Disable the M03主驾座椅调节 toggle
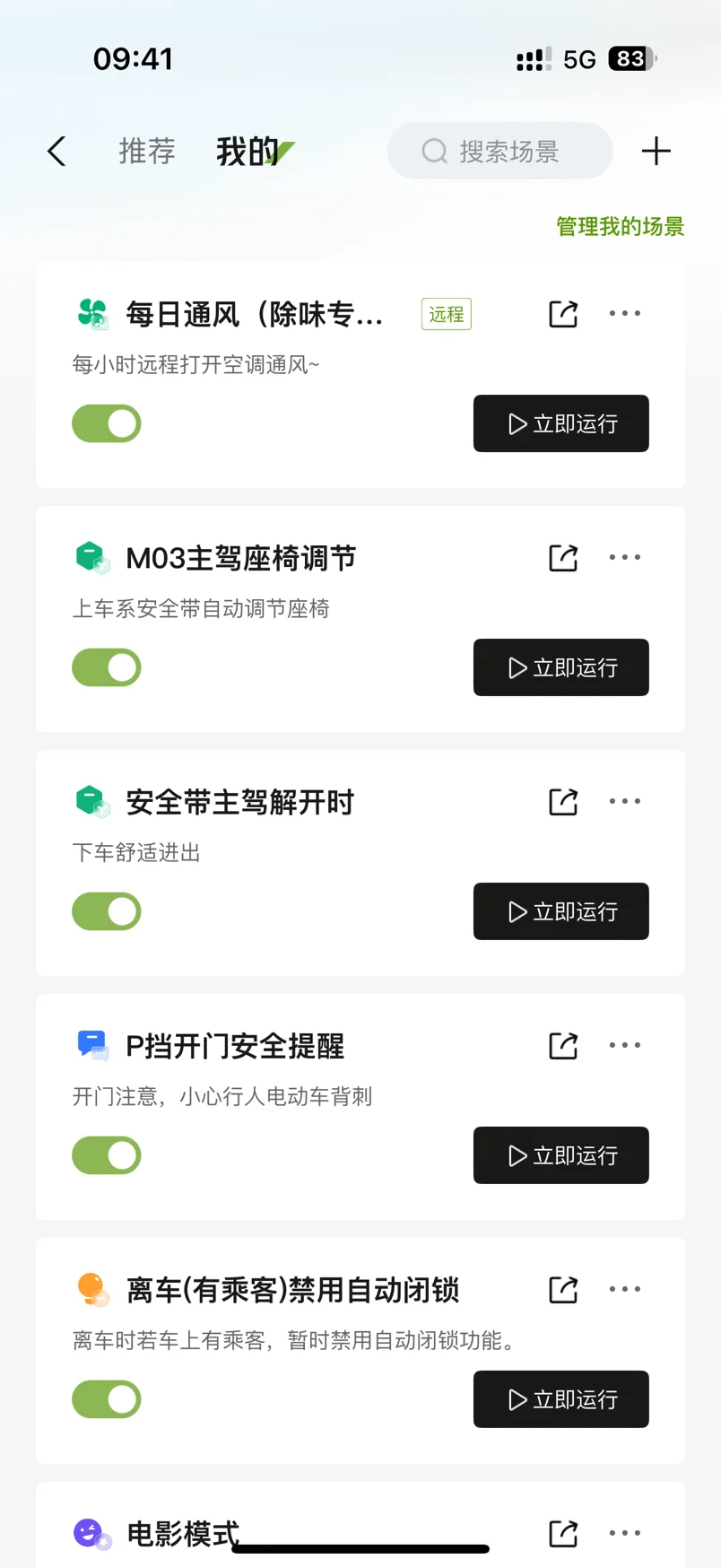 107,667
